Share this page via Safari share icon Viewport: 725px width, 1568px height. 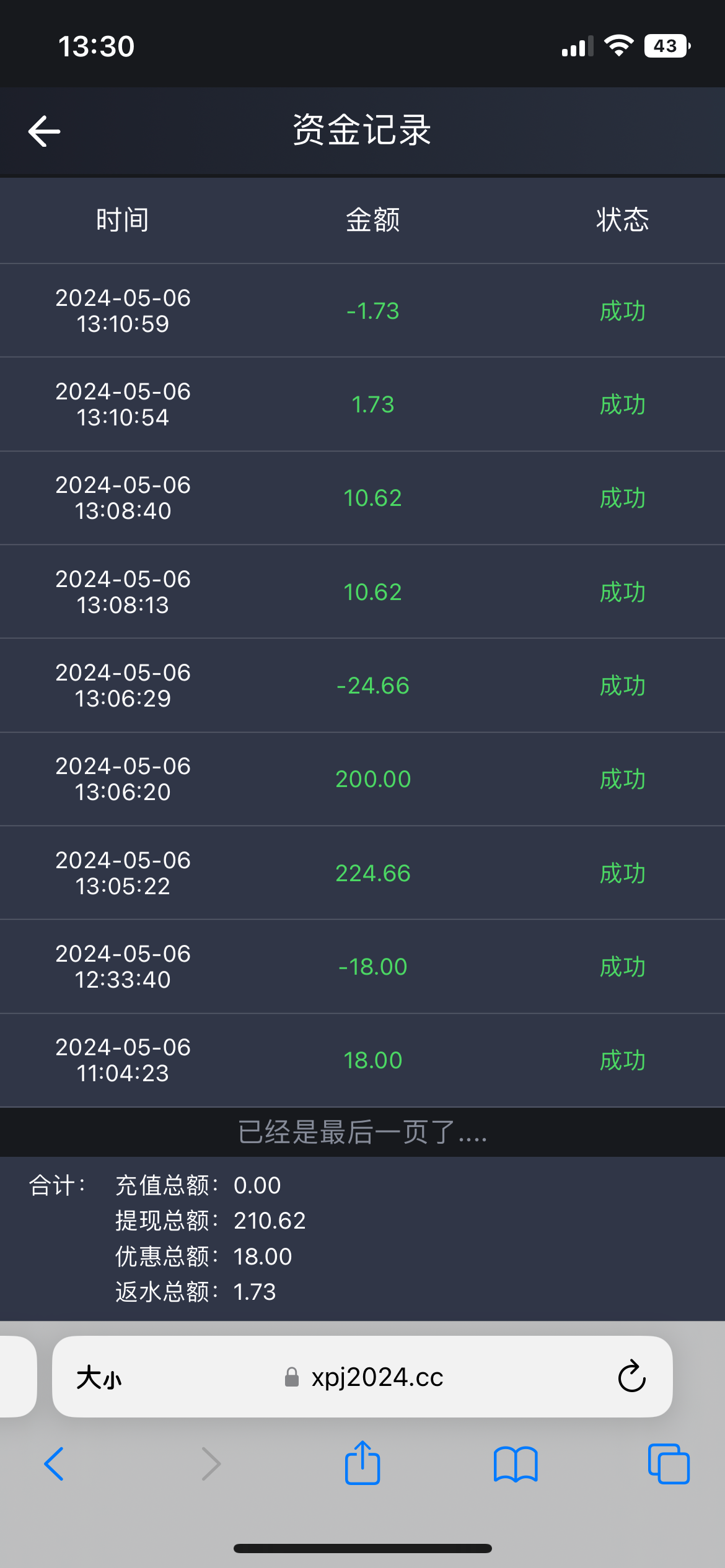[x=362, y=1462]
